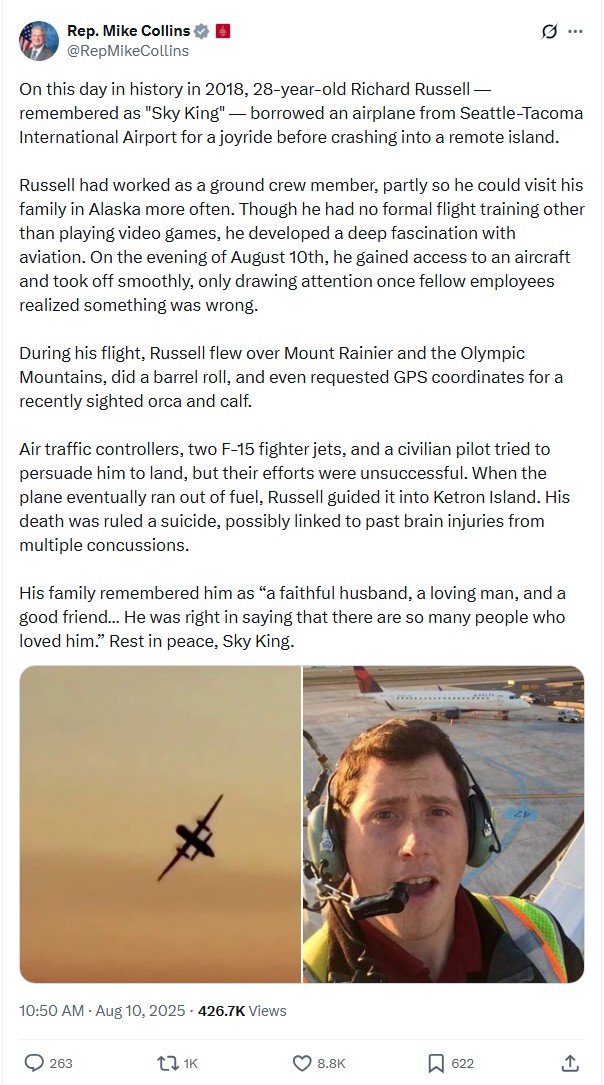
Task: Share this post
Action: [570, 1063]
